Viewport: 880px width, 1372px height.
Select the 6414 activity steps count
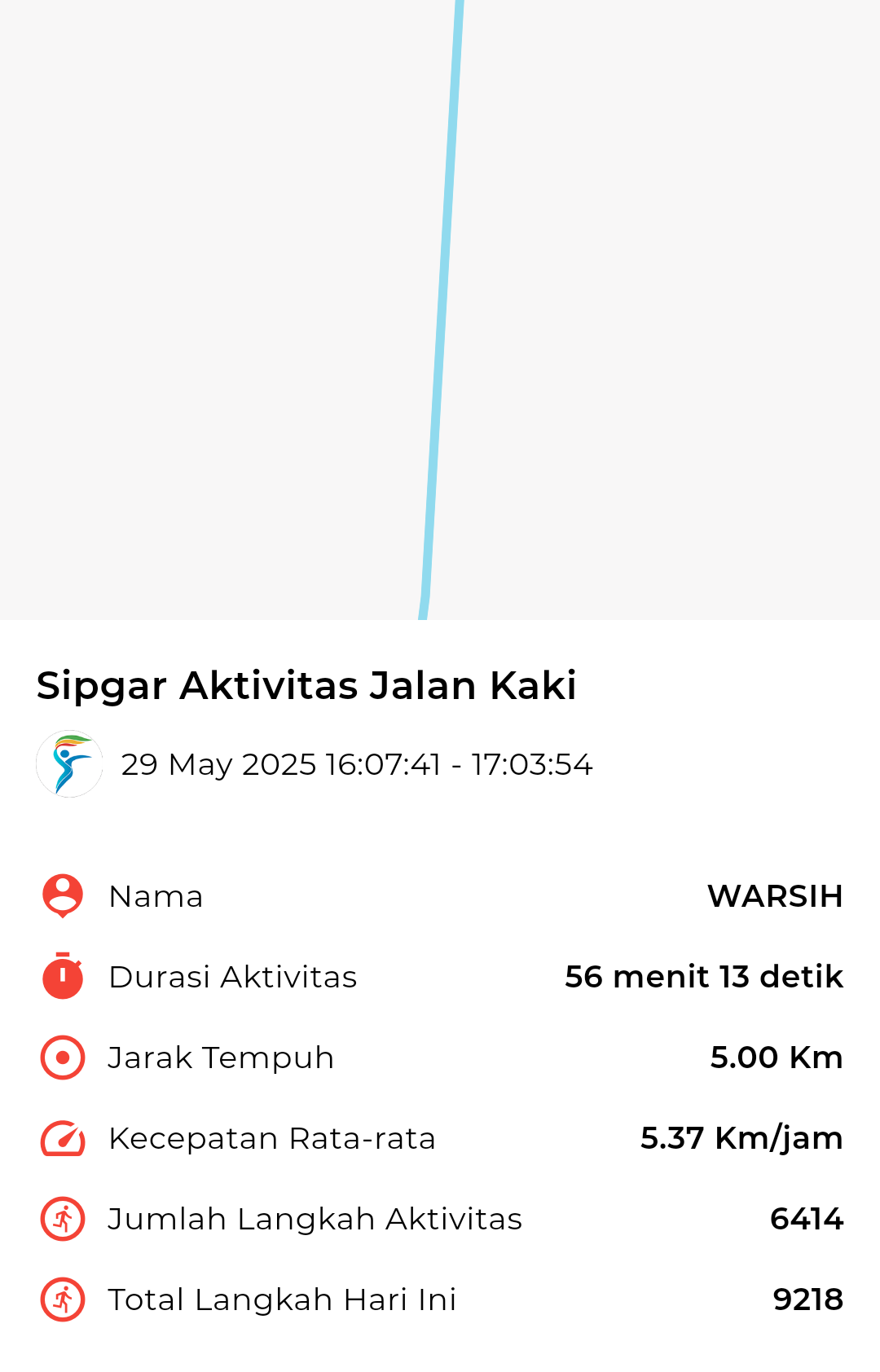tap(807, 1219)
